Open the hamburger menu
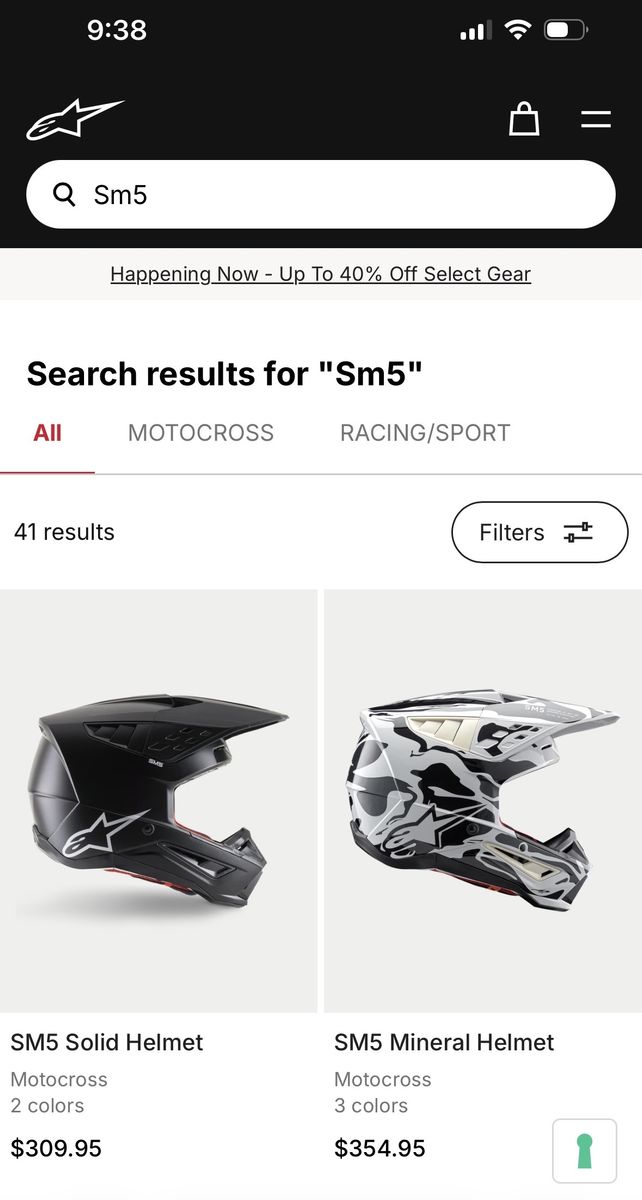The height and width of the screenshot is (1200, 642). (x=596, y=120)
